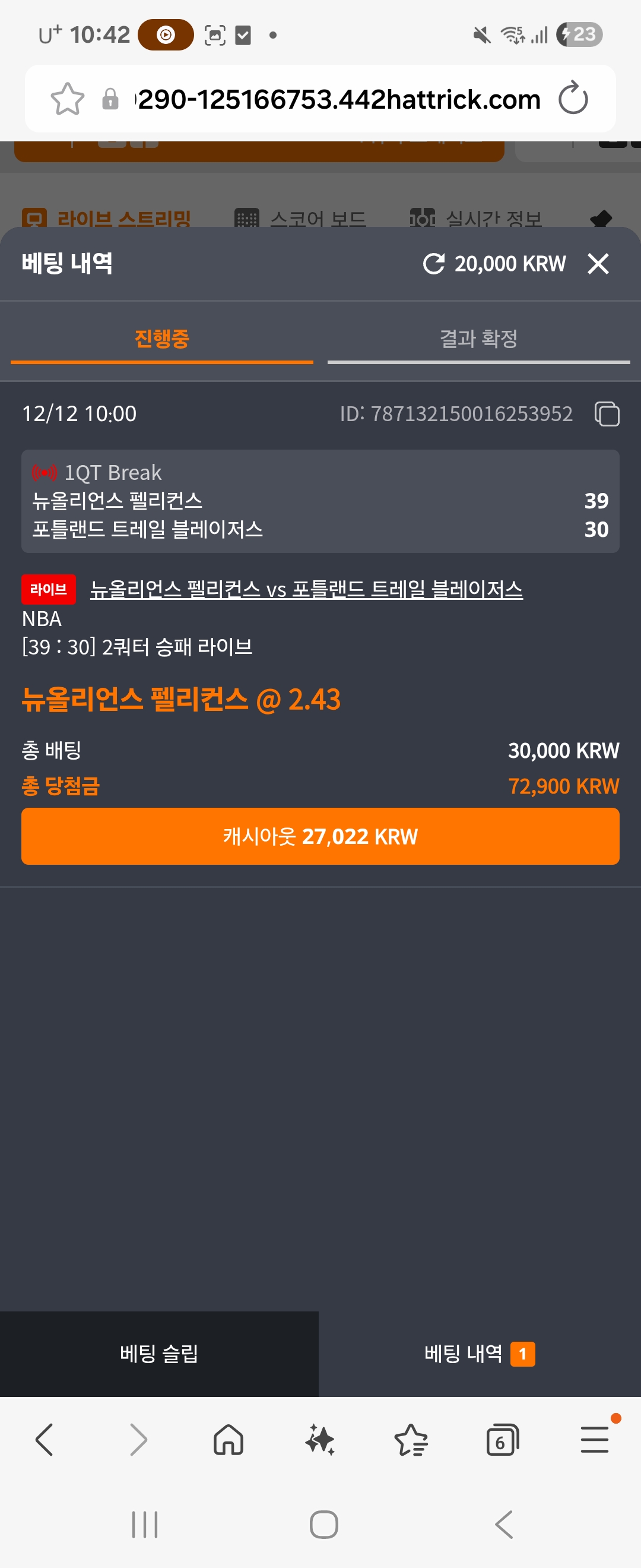
Task: Open the browser tabs showing 6
Action: click(x=501, y=1440)
